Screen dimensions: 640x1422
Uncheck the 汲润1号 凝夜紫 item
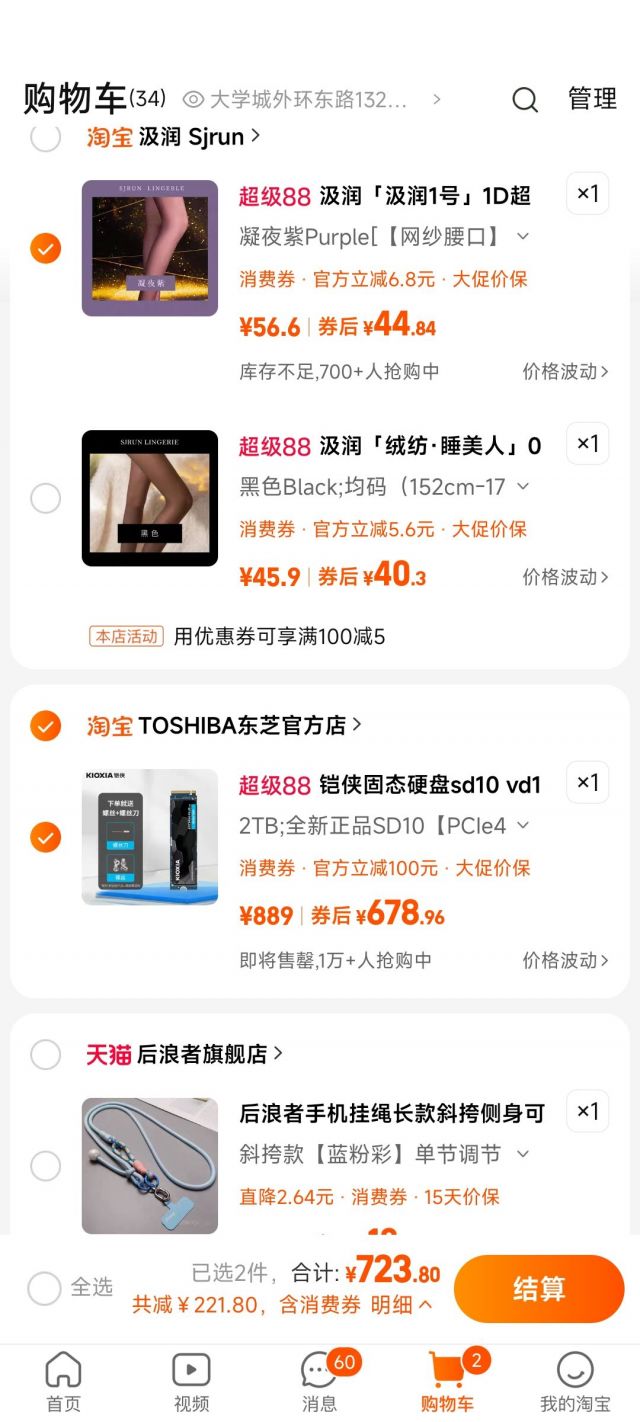(x=45, y=248)
